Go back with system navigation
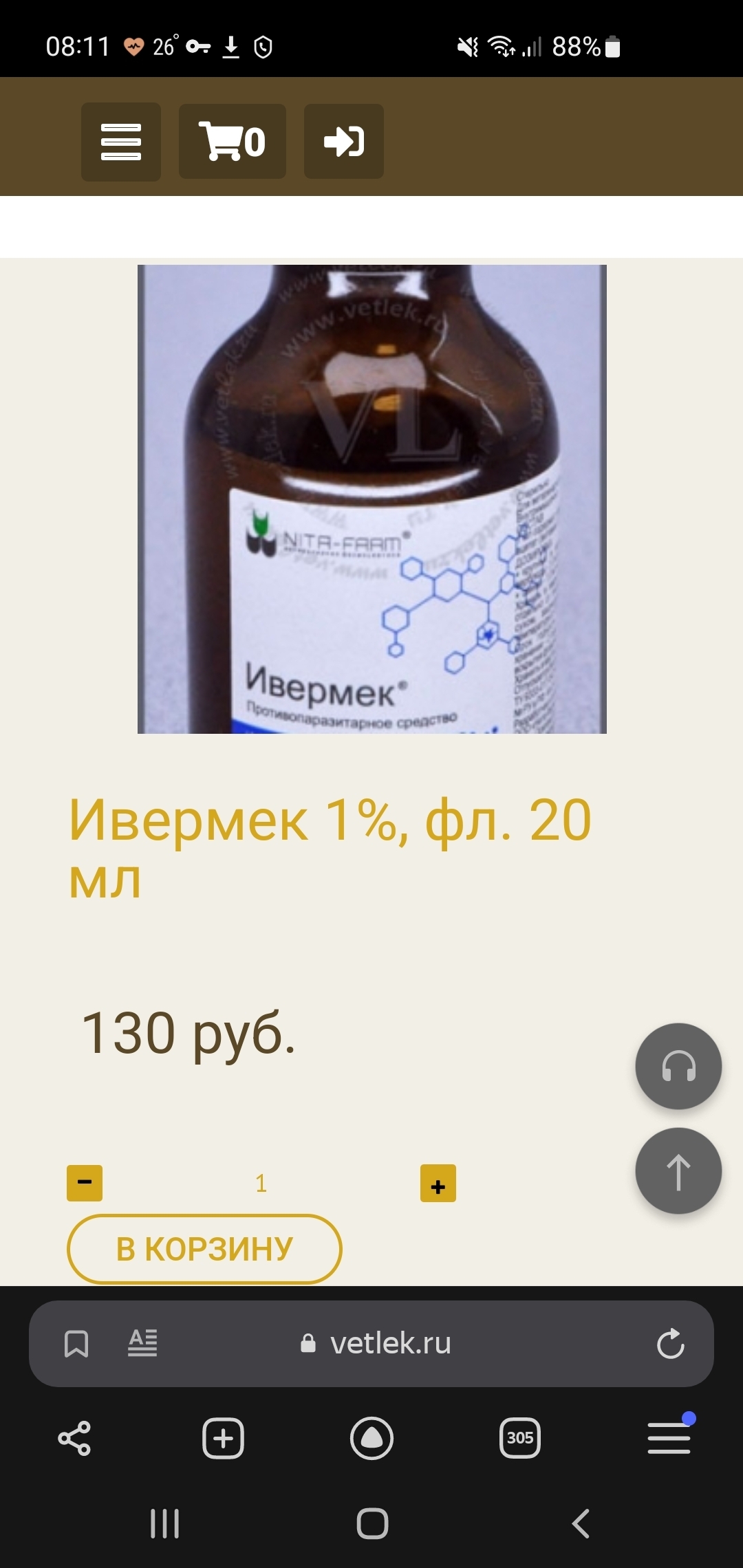743x1568 pixels. click(581, 1523)
